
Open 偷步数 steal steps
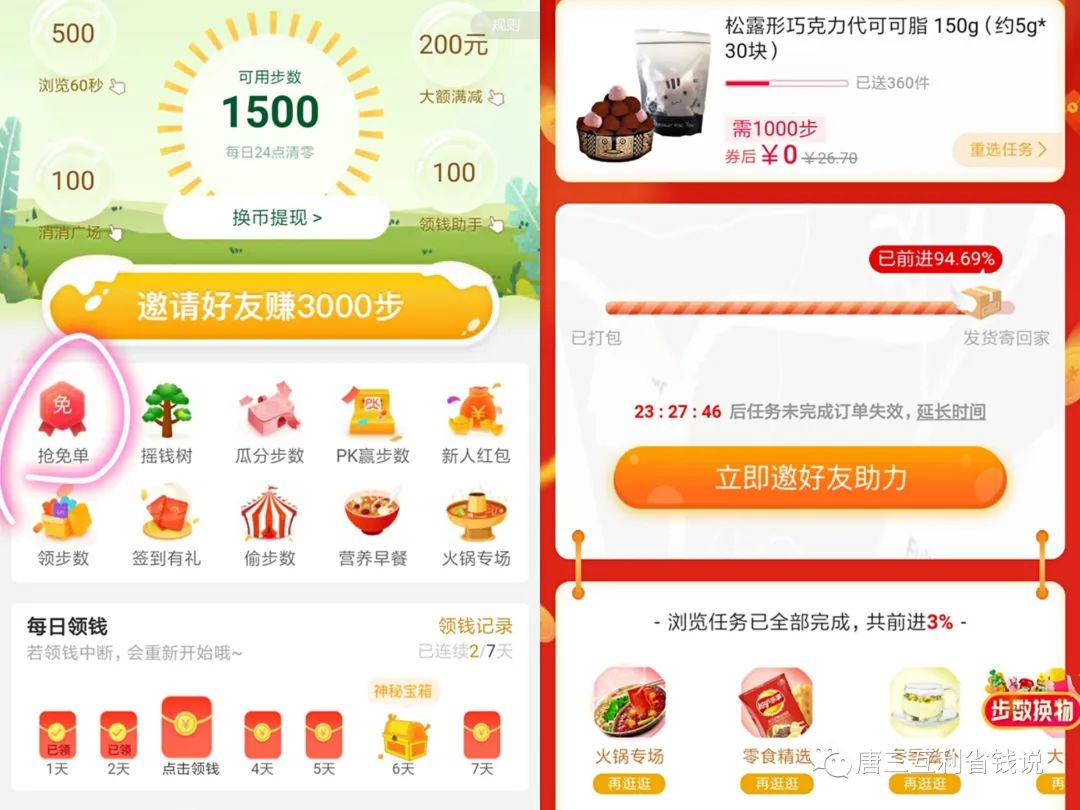269,526
